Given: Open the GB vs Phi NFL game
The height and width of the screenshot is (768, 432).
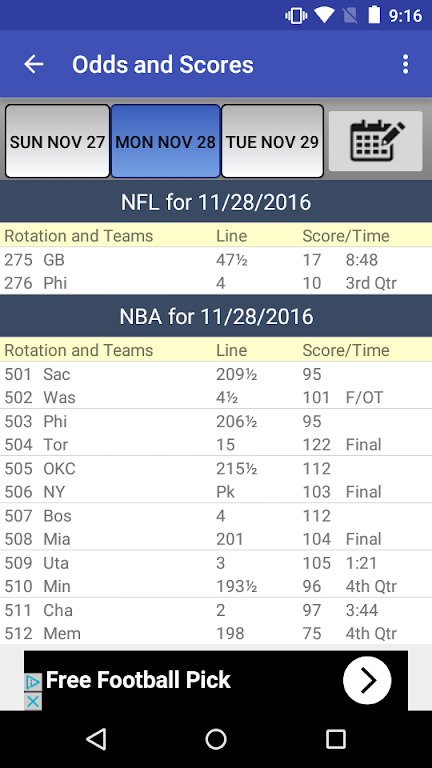Looking at the screenshot, I should pos(216,271).
